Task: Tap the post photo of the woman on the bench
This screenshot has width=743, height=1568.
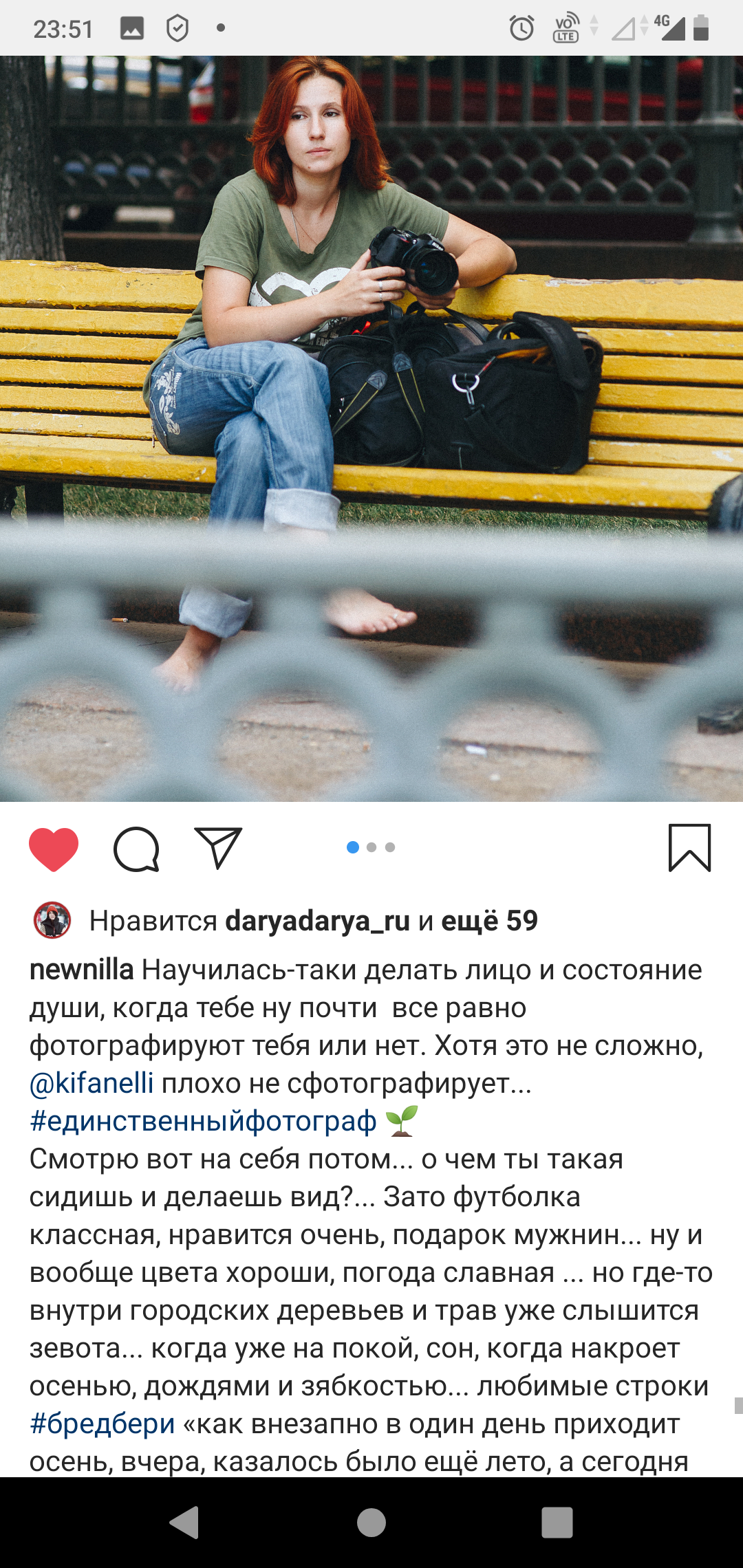Action: point(371,428)
